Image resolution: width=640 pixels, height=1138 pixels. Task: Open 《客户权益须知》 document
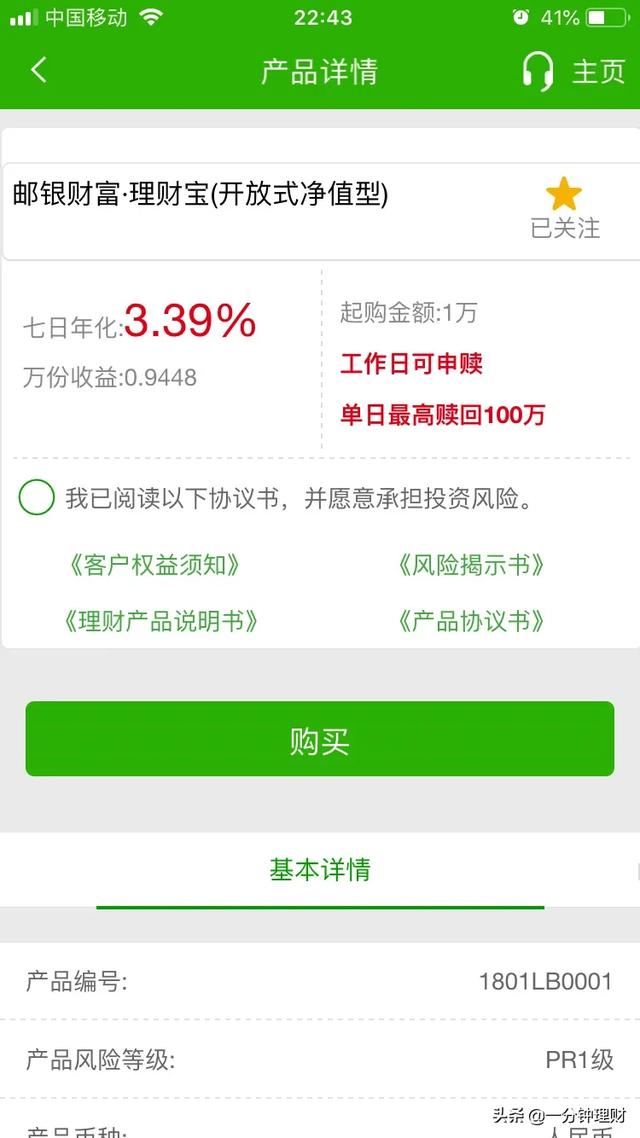click(156, 565)
